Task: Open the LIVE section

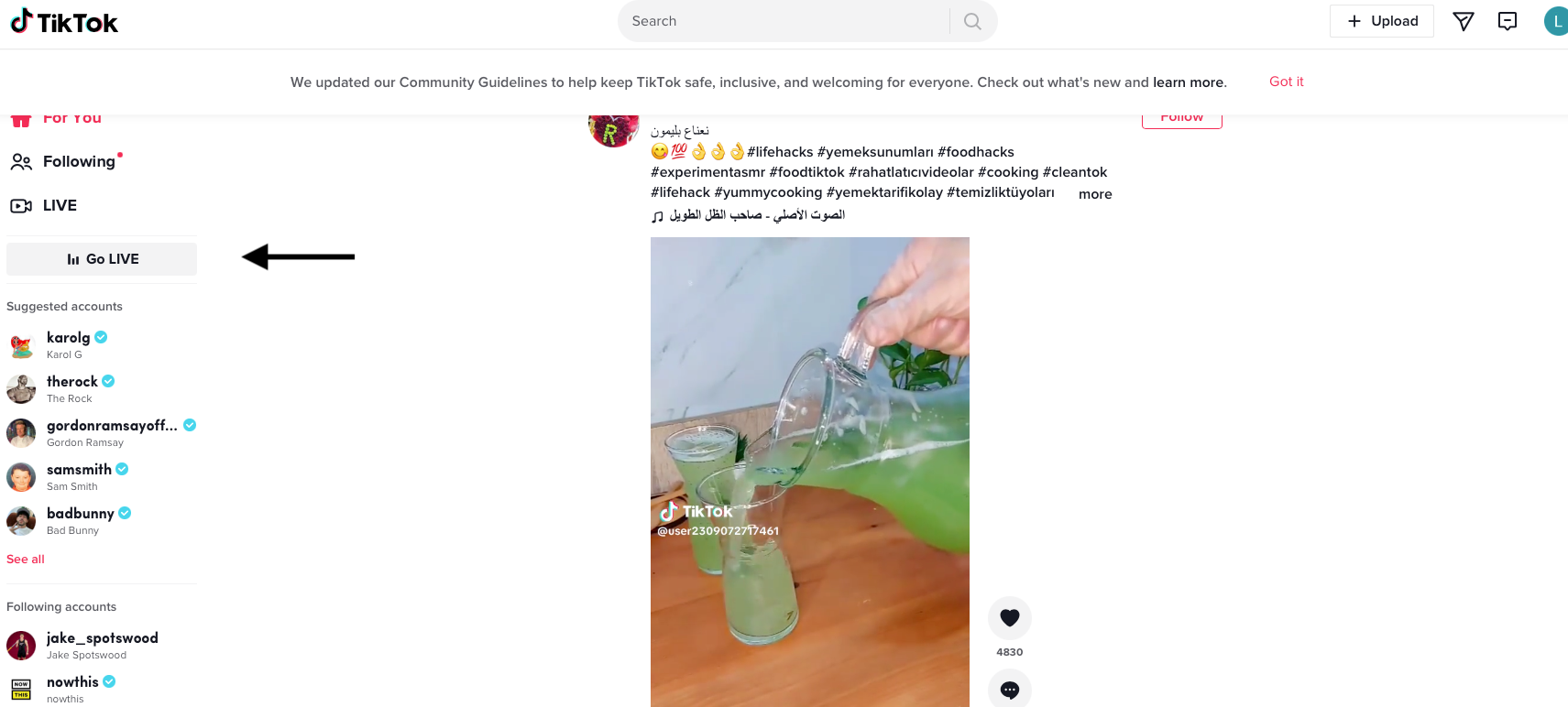Action: [60, 205]
